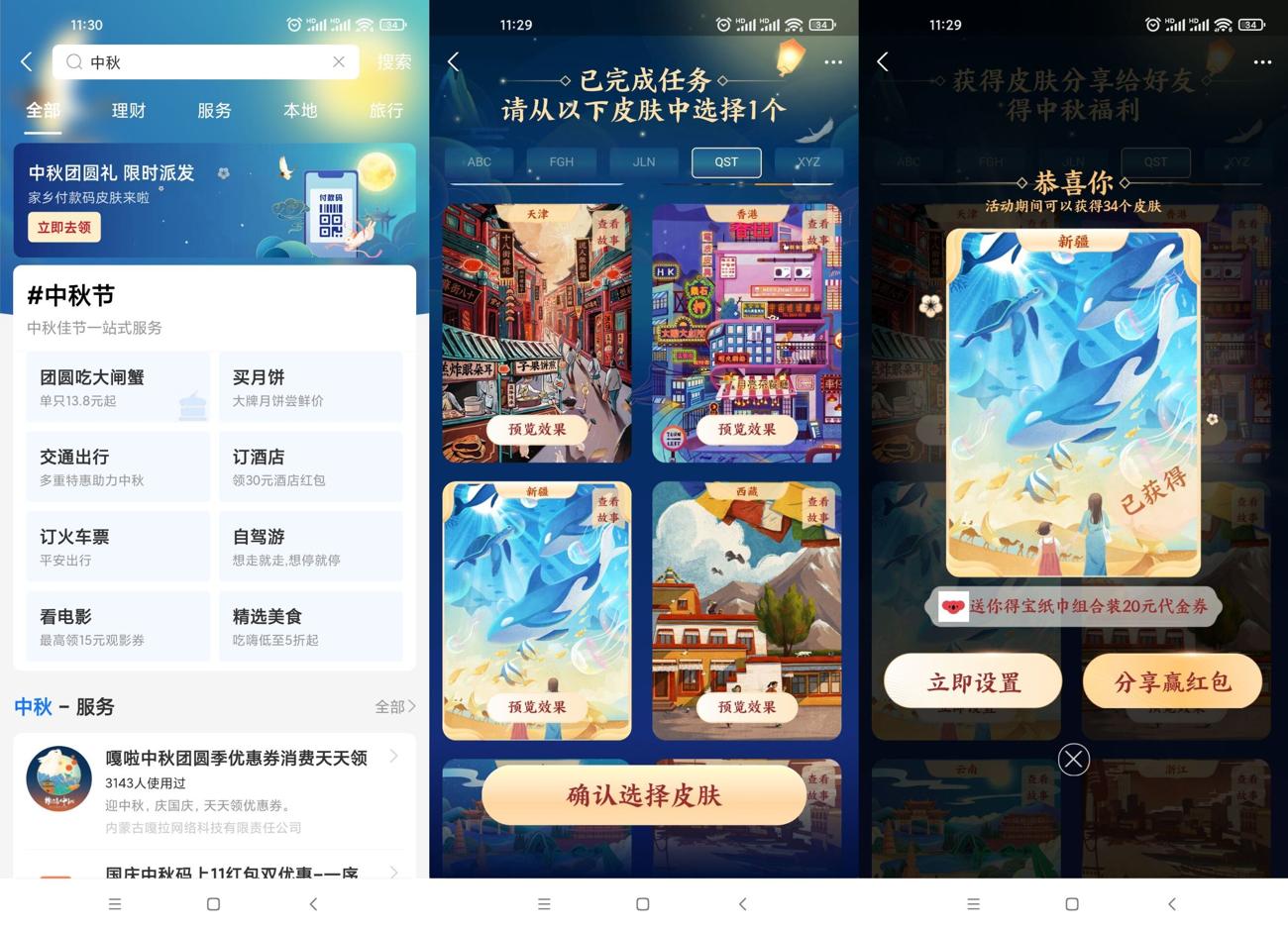Clear the 中秋 search text

tap(339, 61)
